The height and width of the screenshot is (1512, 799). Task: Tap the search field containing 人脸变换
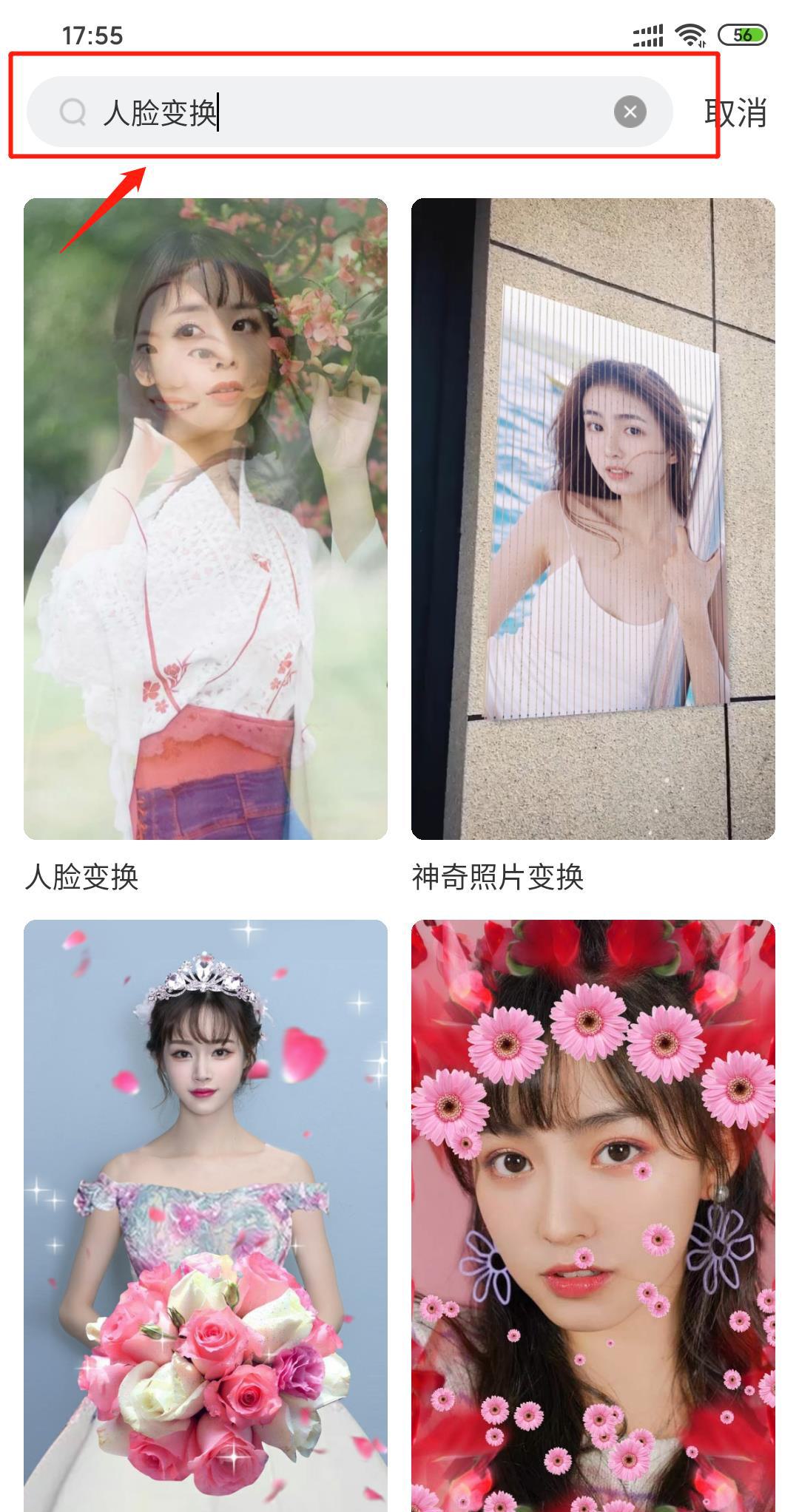(349, 112)
